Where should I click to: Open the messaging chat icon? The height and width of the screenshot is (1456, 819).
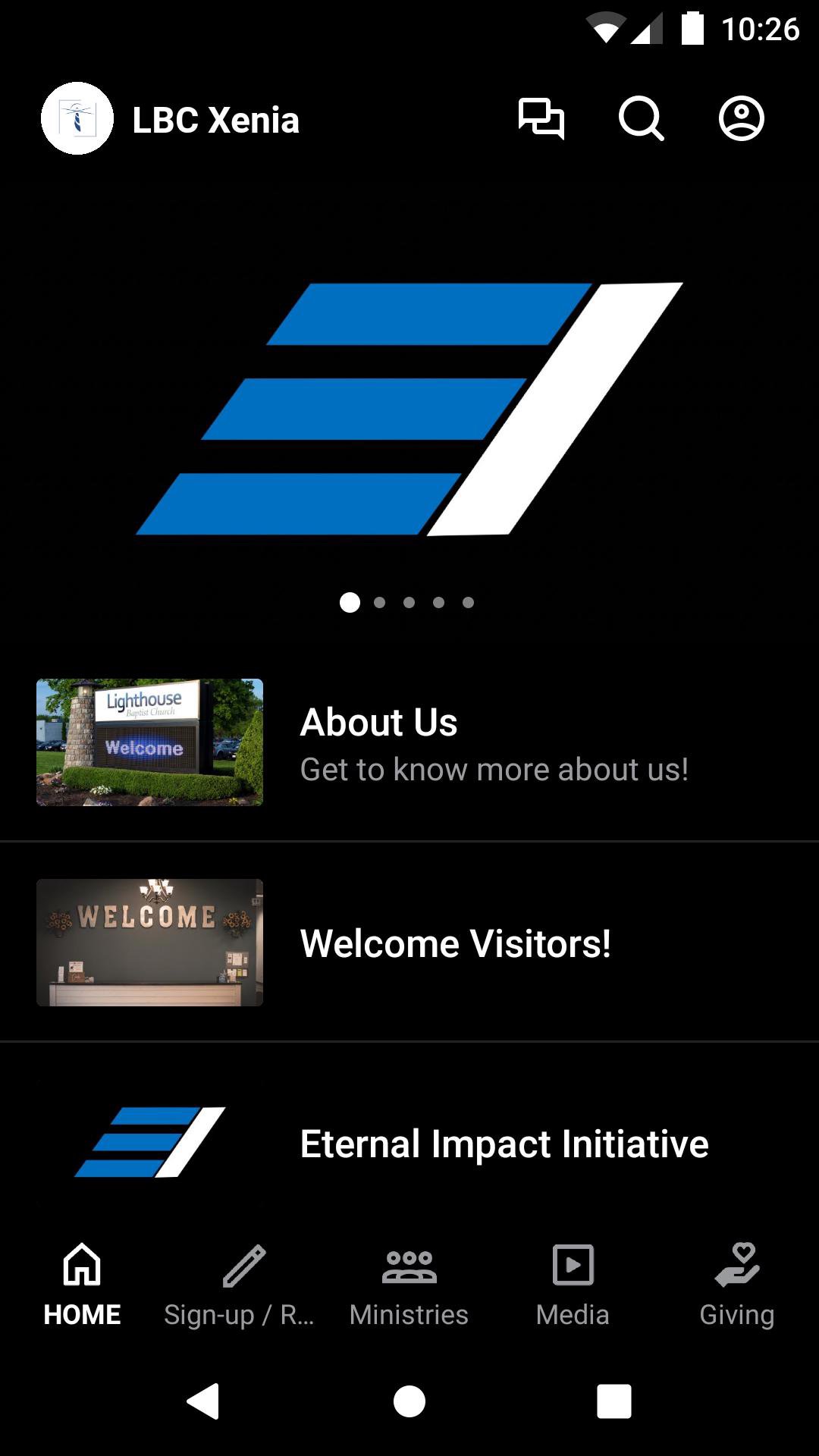[x=541, y=119]
